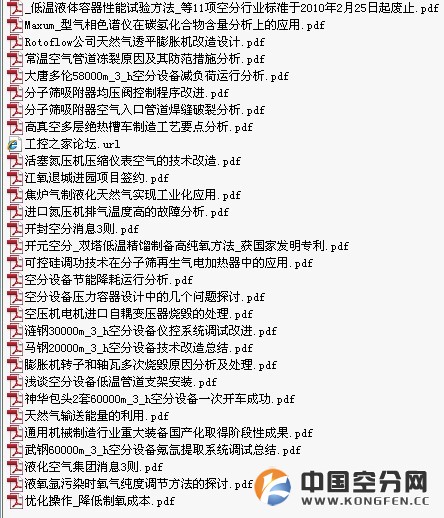The width and height of the screenshot is (444, 518).
Task: Open the 工控之家论坛.url shortcut
Action: pyautogui.click(x=63, y=144)
